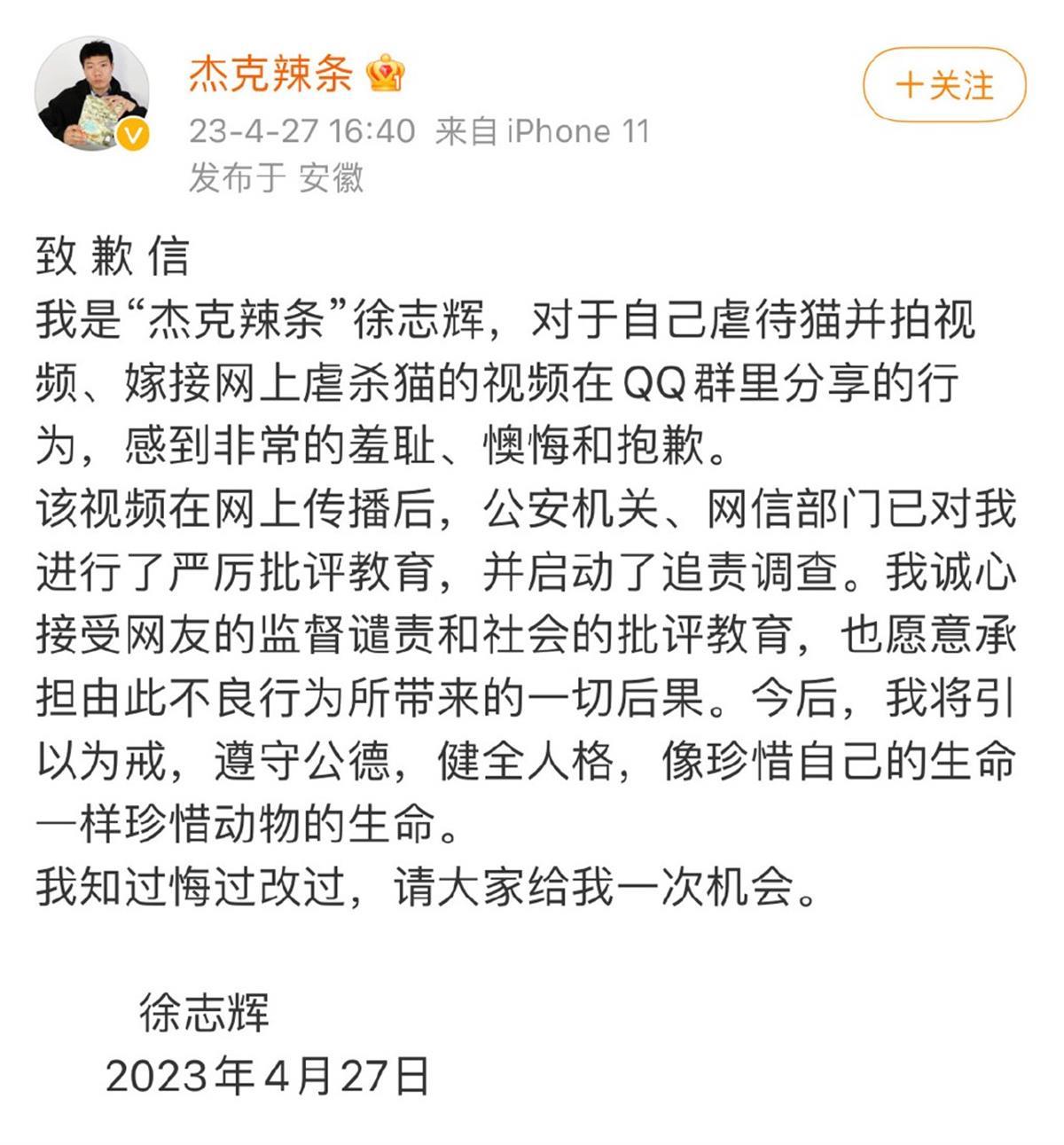Open the 杰克辣条 username link
The height and width of the screenshot is (1145, 1064).
click(270, 74)
